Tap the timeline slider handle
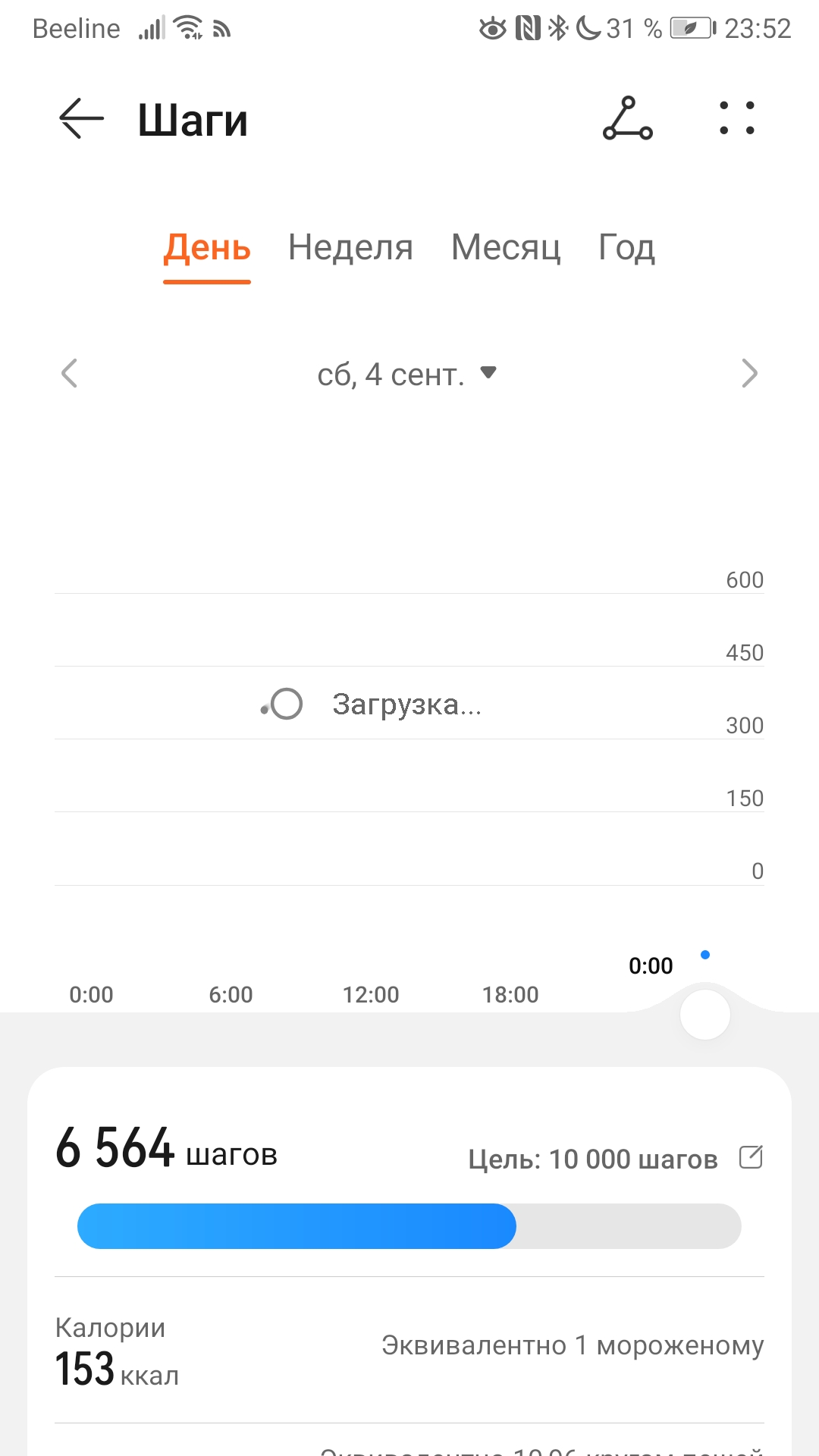This screenshot has height=1456, width=819. coord(705,1015)
